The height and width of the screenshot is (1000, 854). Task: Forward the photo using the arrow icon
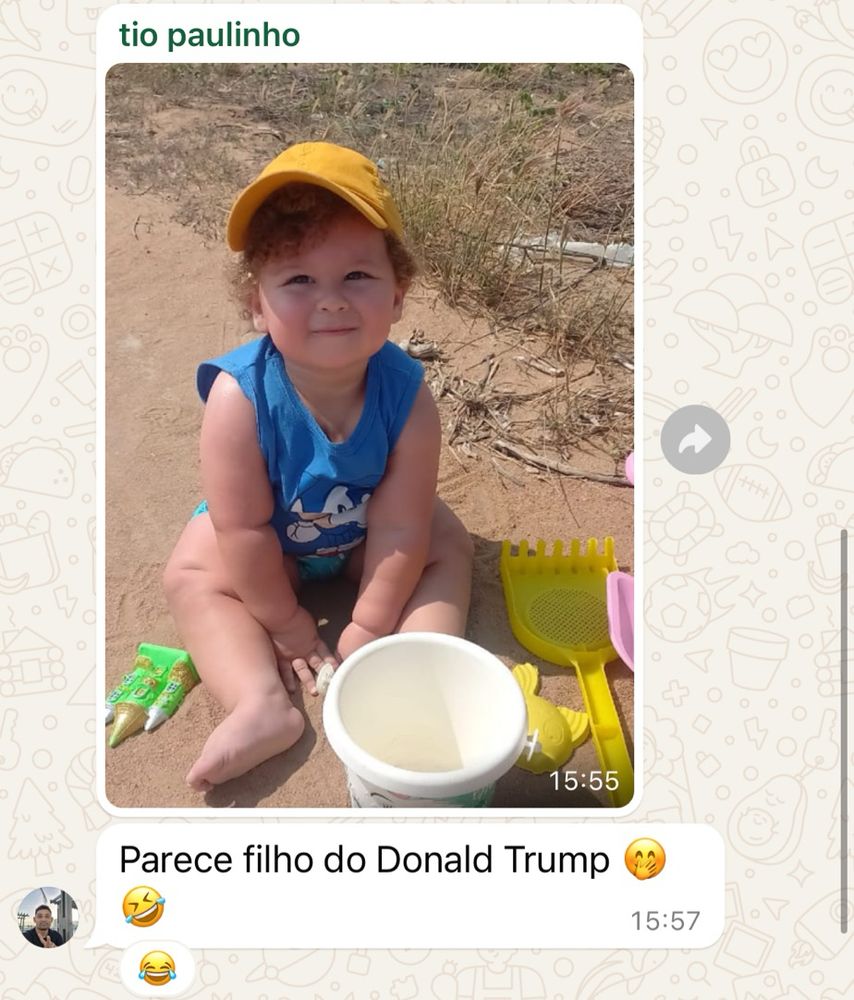click(695, 440)
